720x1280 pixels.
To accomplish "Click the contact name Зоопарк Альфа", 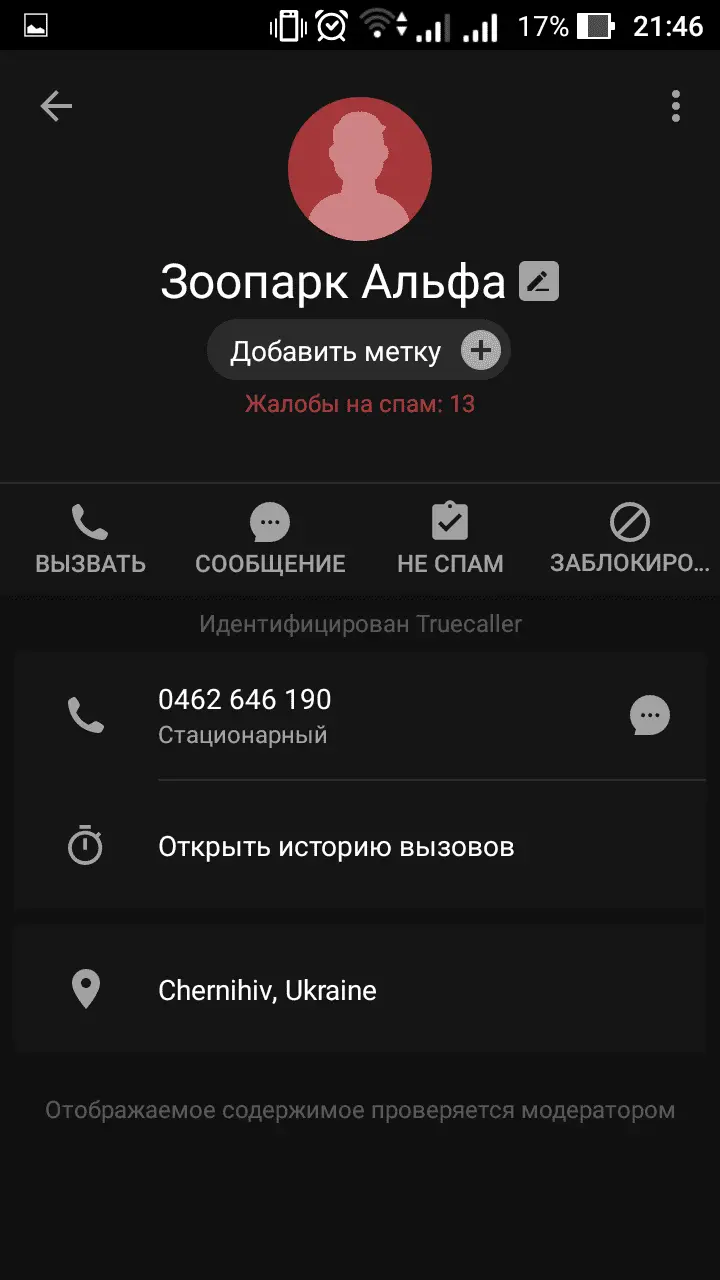I will click(x=333, y=281).
